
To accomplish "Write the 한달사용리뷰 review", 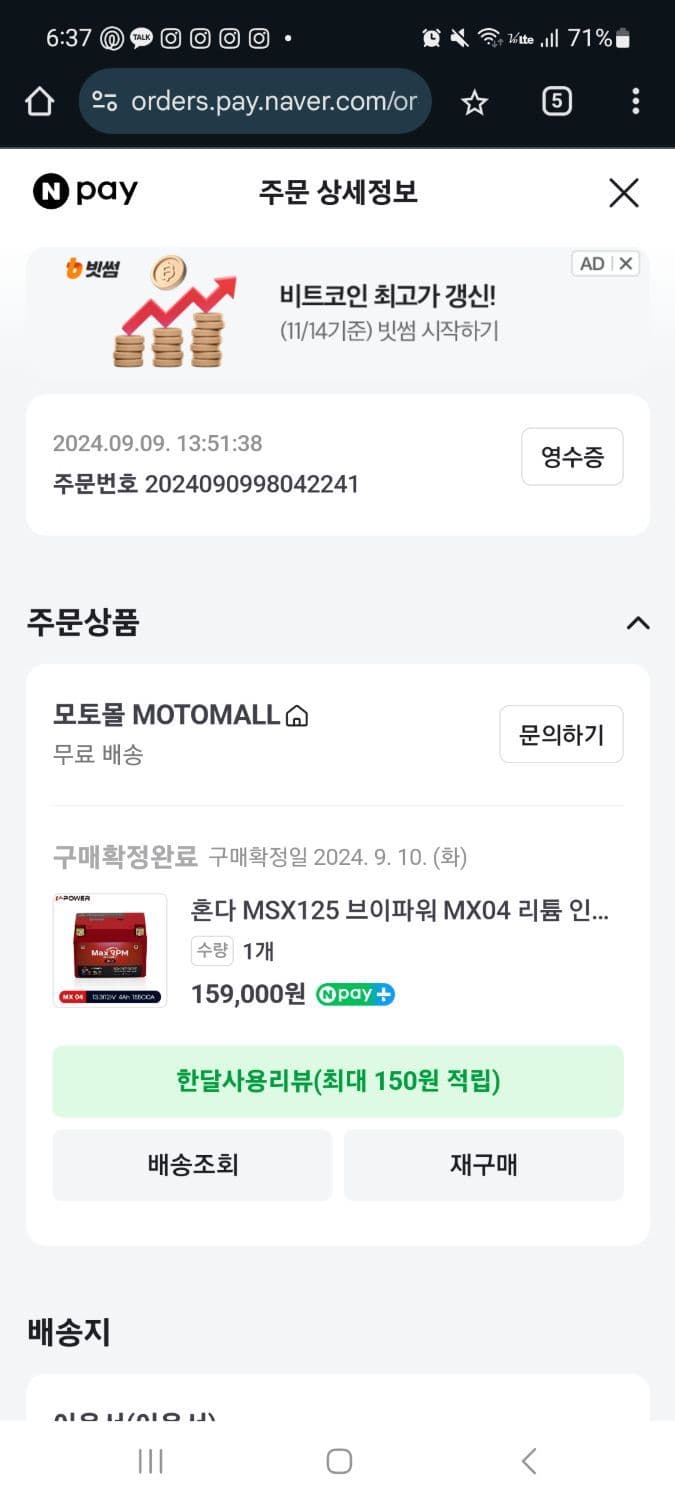I will (x=338, y=1081).
